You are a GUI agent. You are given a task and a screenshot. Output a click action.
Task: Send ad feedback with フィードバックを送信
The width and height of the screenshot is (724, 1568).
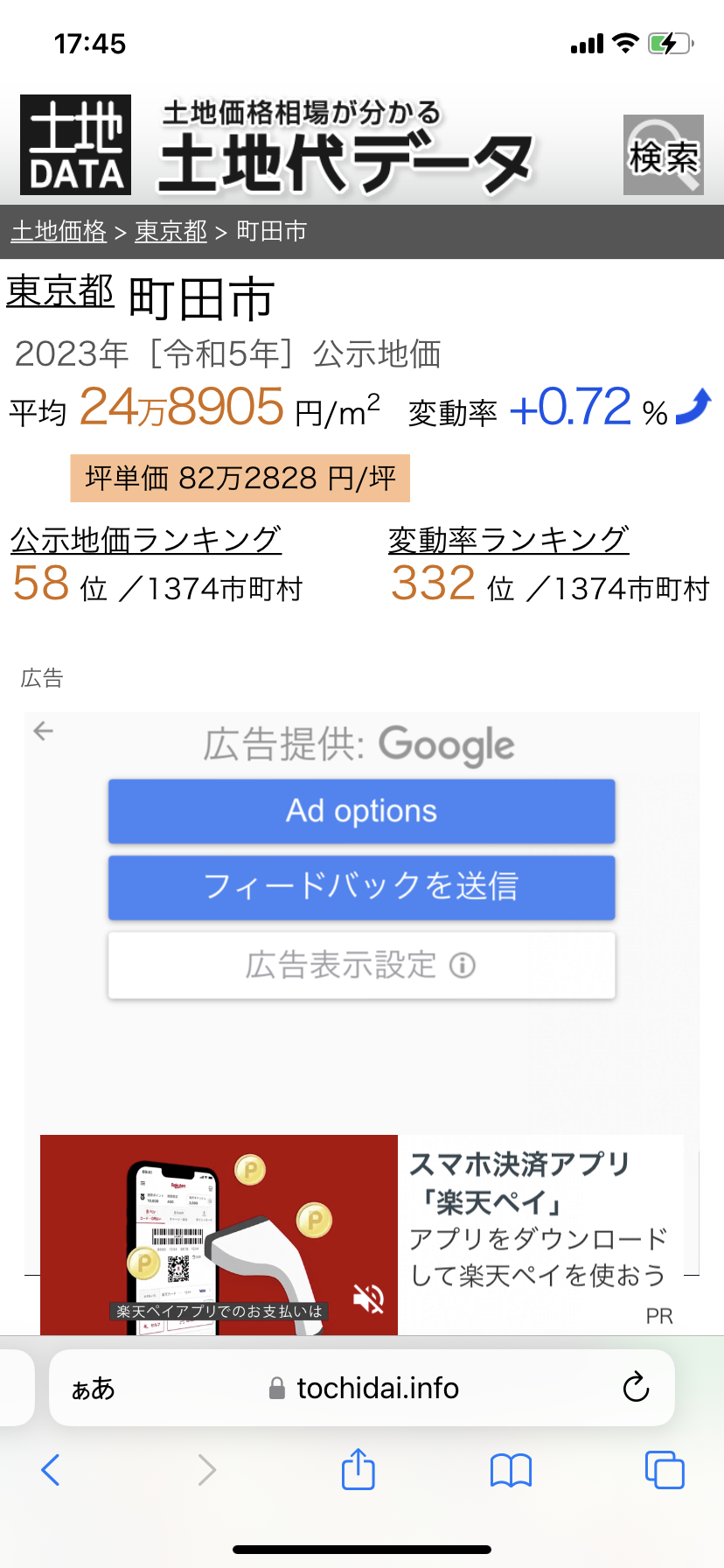tap(361, 887)
